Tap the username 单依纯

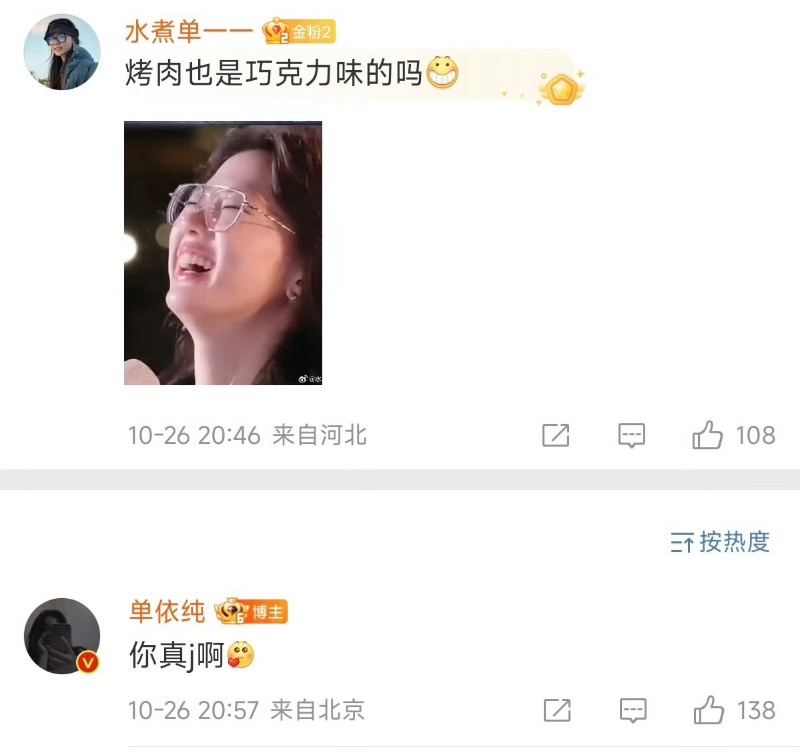coord(168,611)
